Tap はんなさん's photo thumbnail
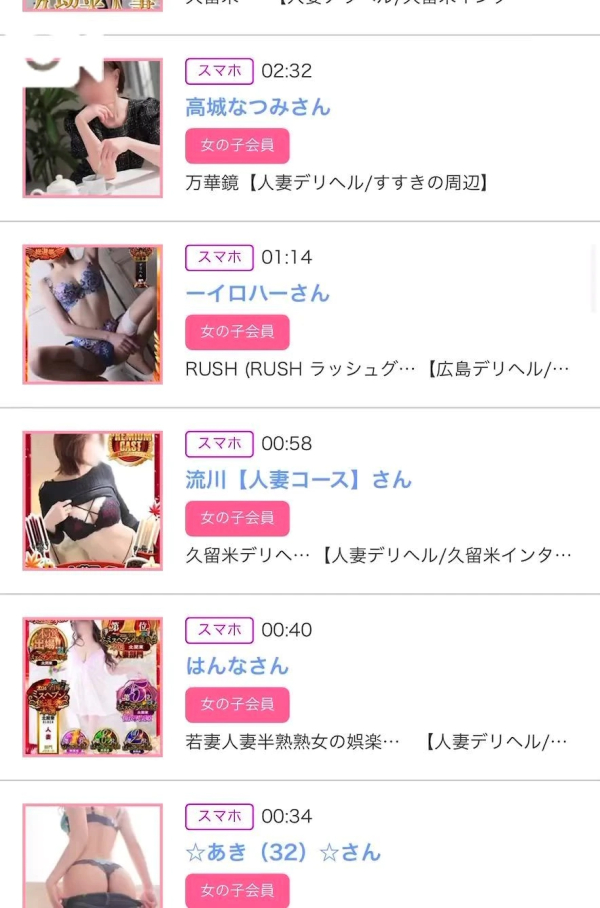This screenshot has height=908, width=600. click(93, 687)
